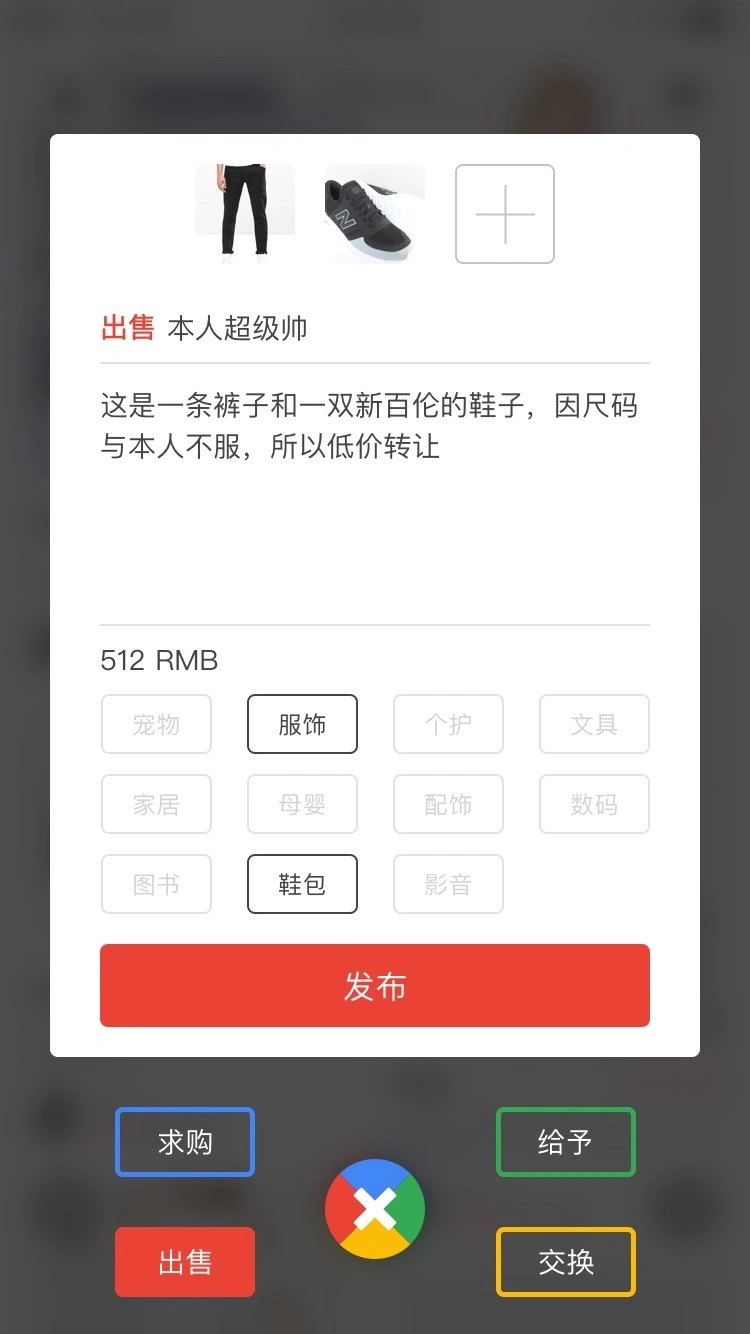Select the 母婴 category chip
750x1334 pixels.
302,804
